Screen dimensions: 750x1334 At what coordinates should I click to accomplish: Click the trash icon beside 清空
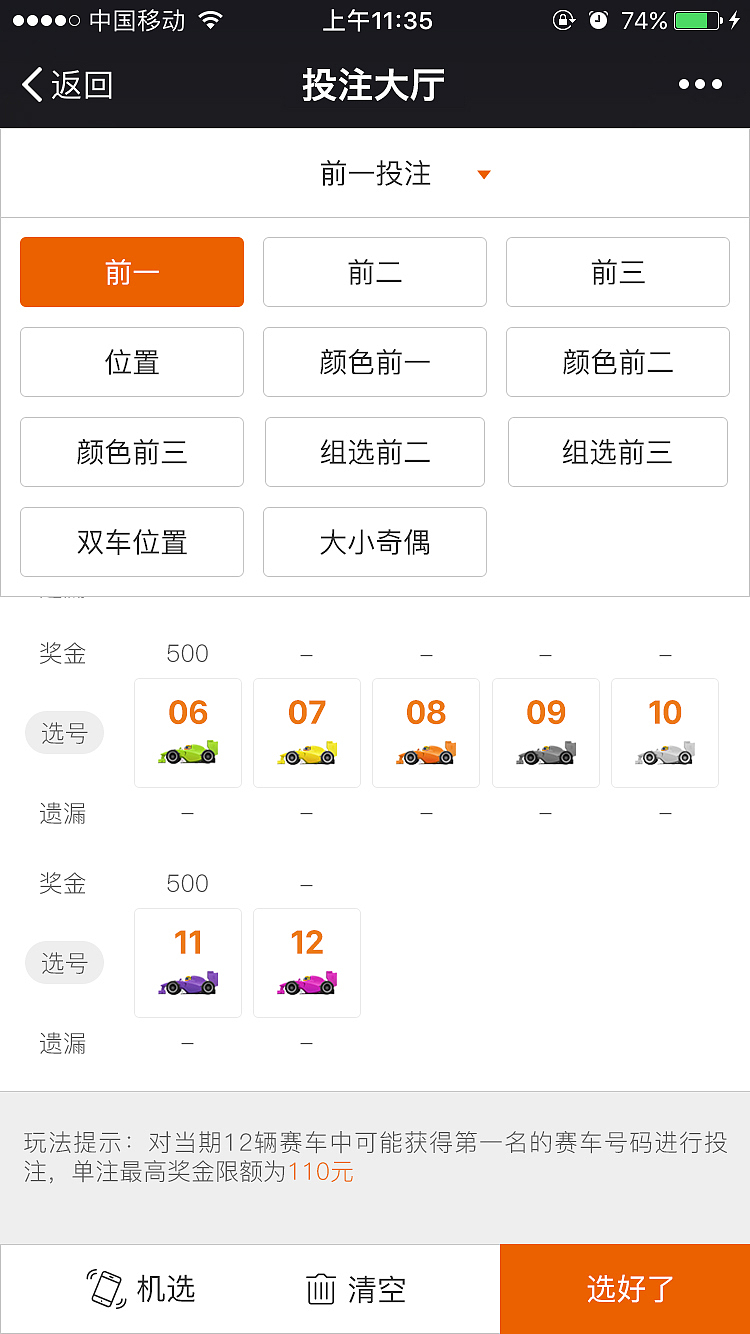tap(320, 1288)
